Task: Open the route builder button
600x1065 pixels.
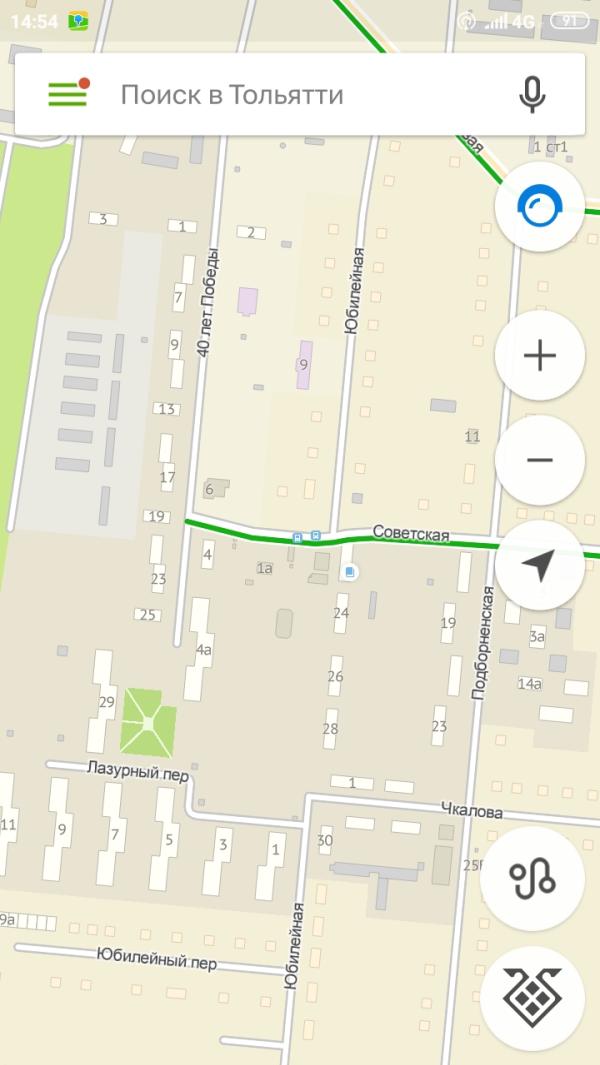Action: coord(532,877)
